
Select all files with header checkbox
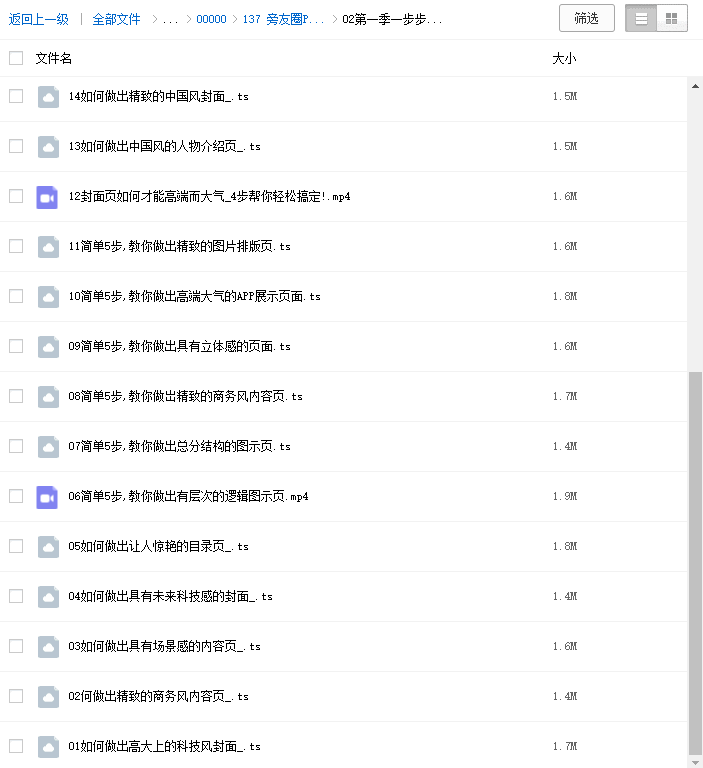(x=16, y=58)
